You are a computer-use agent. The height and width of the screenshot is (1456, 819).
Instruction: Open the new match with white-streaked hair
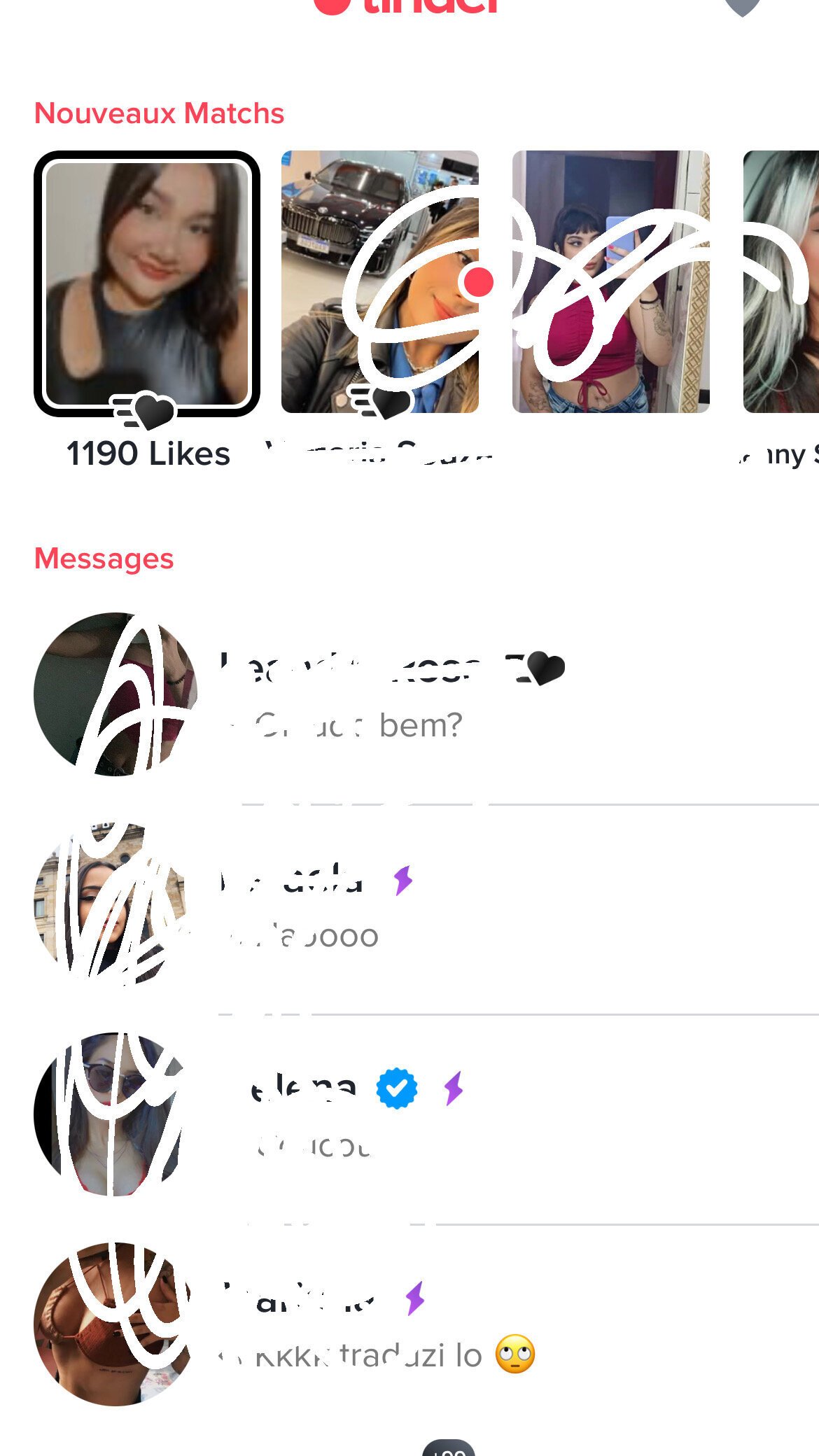[781, 282]
